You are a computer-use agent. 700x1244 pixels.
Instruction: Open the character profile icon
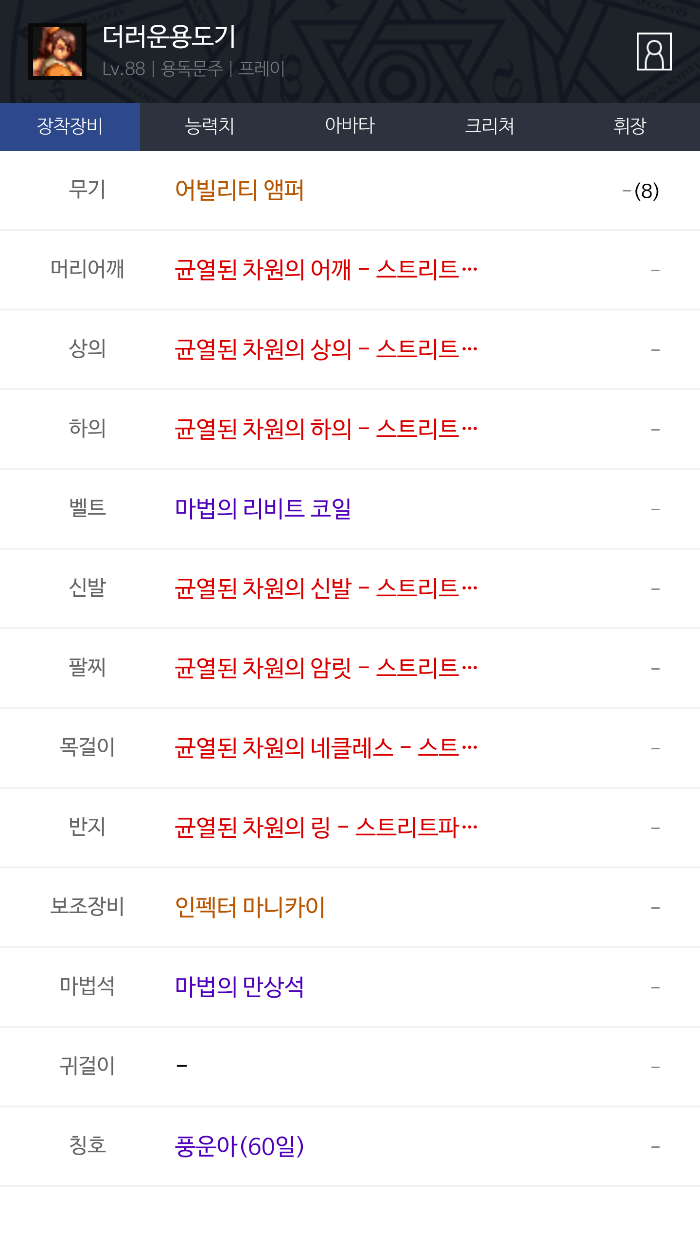pyautogui.click(x=654, y=52)
